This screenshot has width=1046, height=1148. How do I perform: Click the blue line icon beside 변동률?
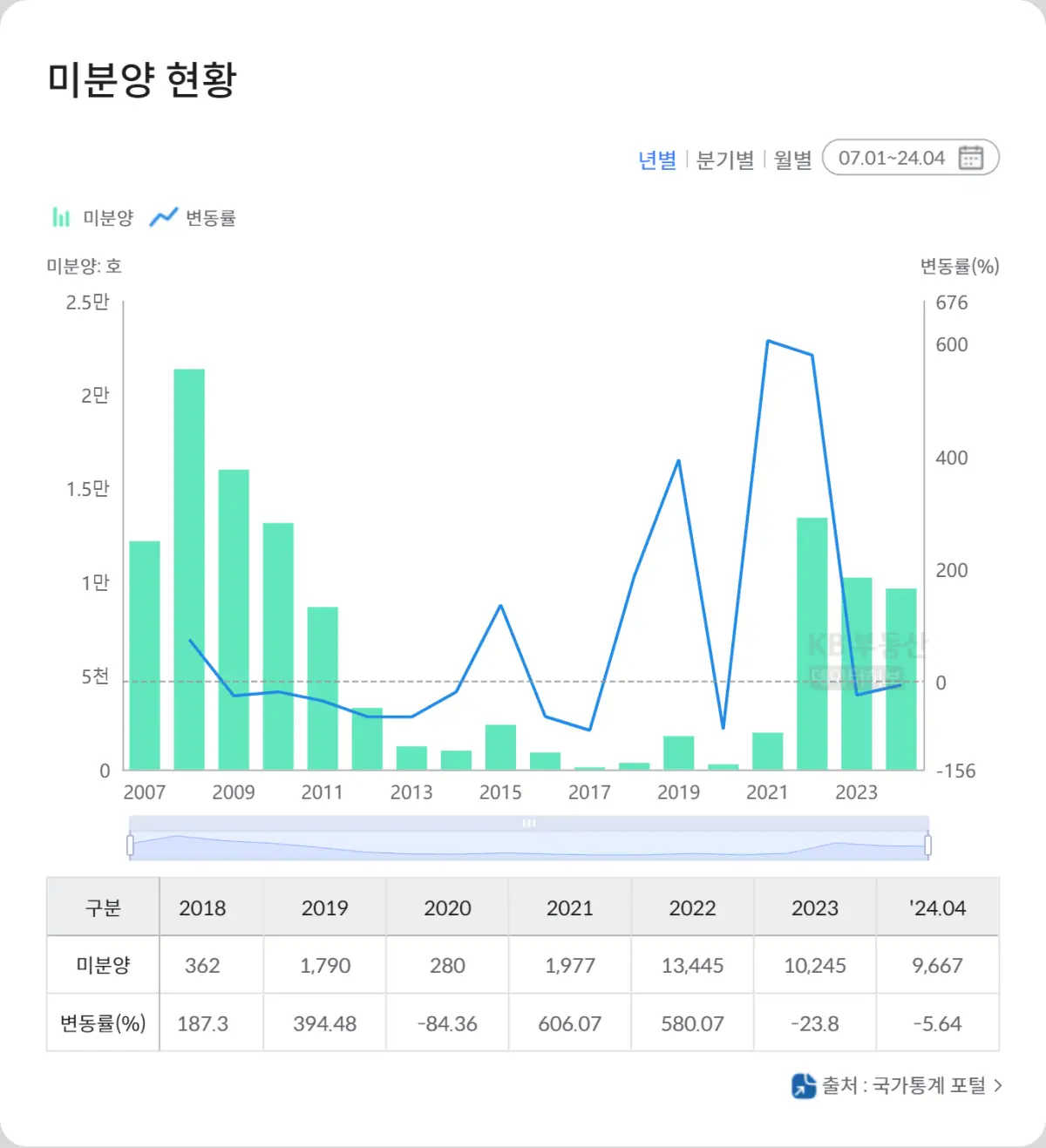(165, 216)
